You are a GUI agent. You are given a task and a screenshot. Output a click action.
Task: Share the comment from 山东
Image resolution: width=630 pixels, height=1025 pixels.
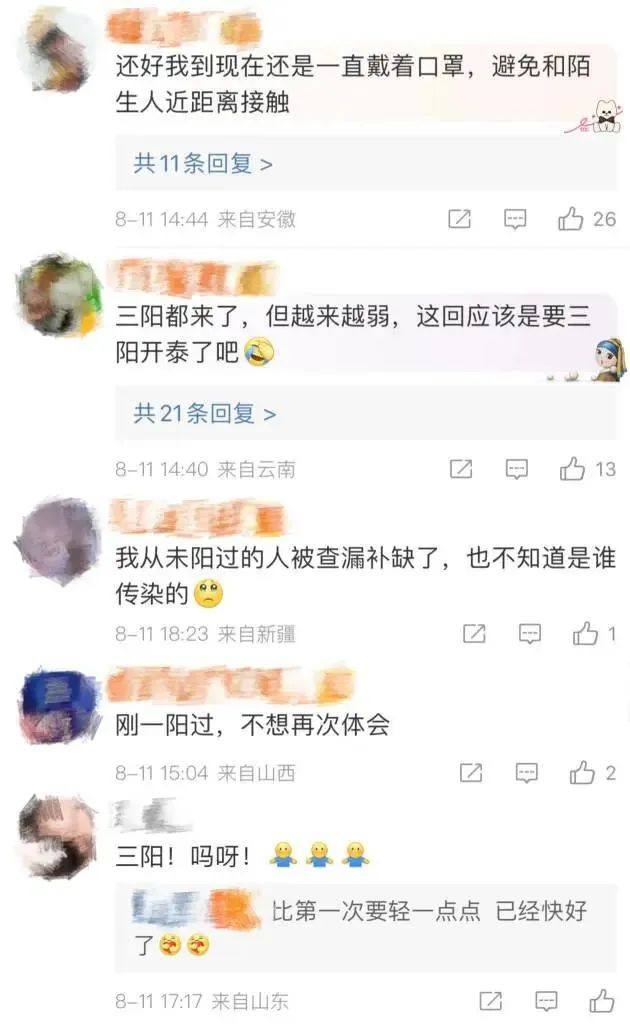[490, 1000]
